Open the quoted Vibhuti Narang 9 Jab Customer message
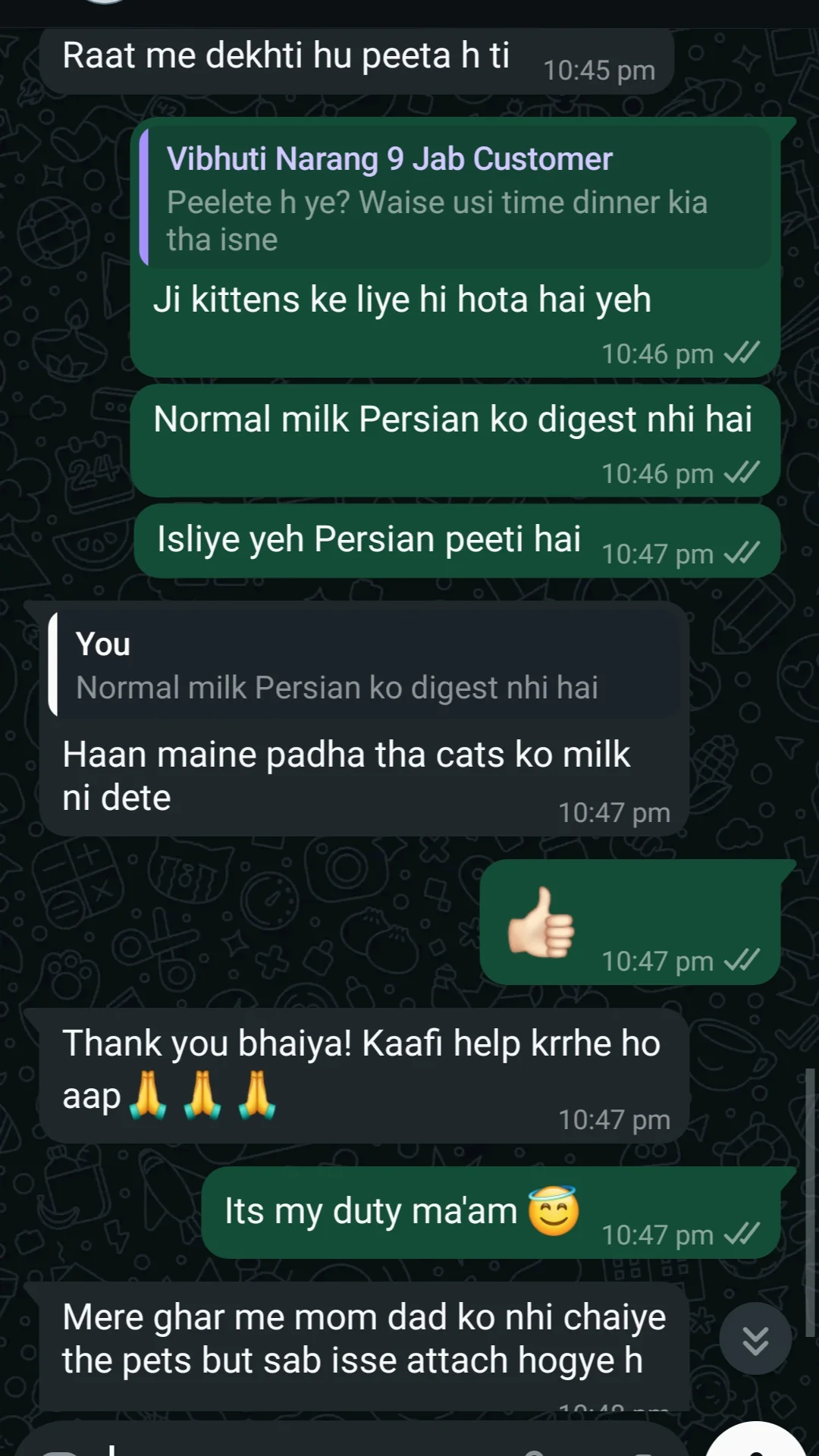The width and height of the screenshot is (819, 1456). click(455, 199)
